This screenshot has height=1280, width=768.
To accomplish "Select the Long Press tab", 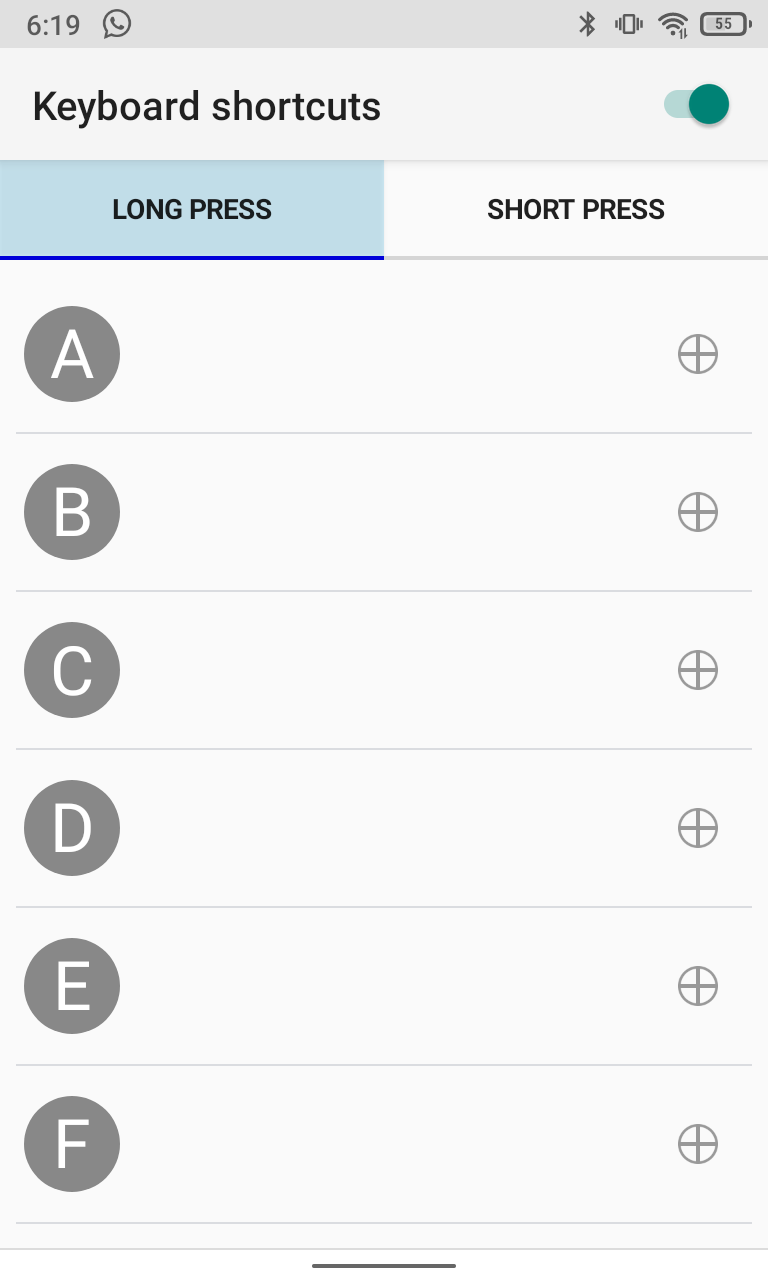I will click(192, 209).
